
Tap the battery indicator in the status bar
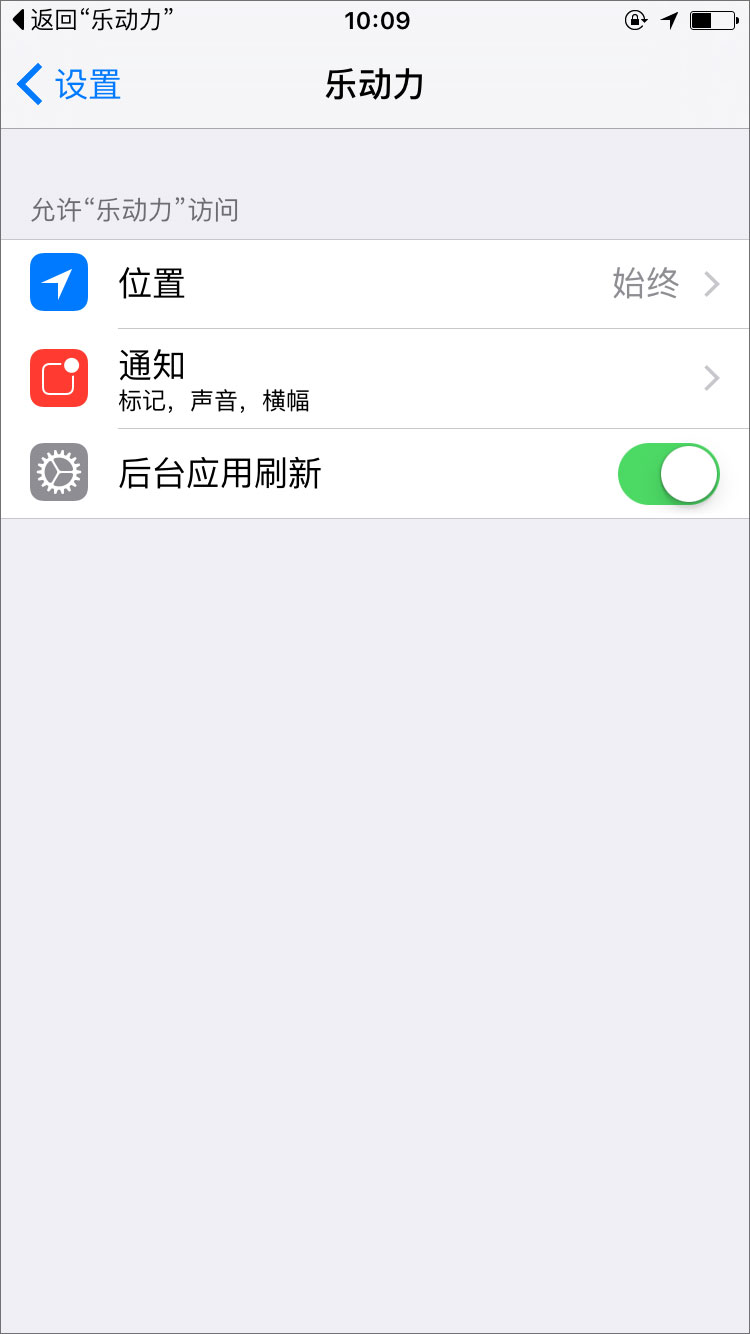(x=712, y=20)
